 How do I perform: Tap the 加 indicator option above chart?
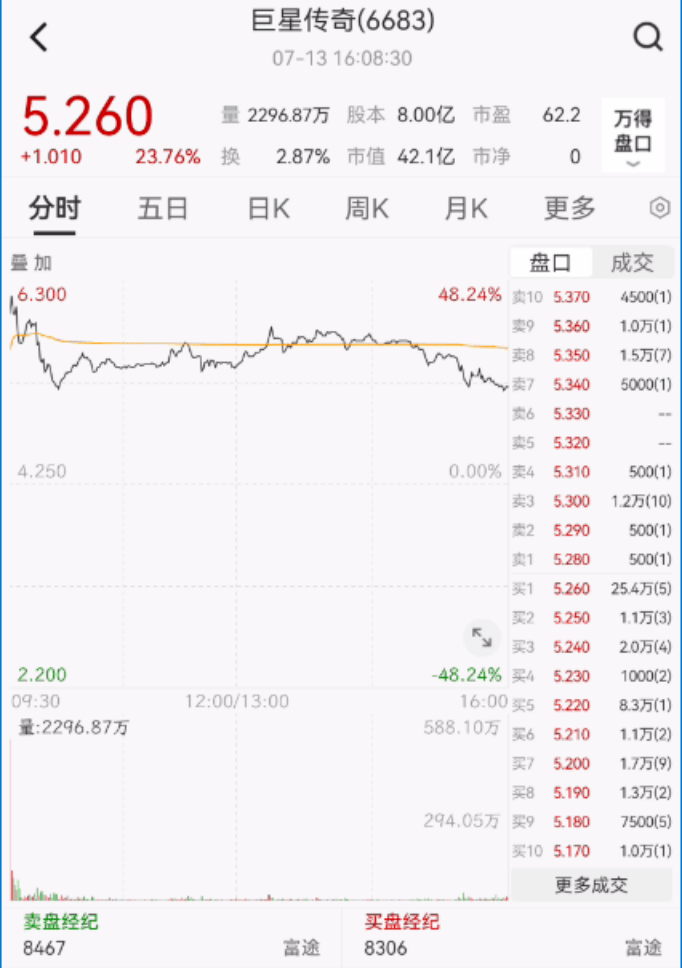[x=43, y=264]
